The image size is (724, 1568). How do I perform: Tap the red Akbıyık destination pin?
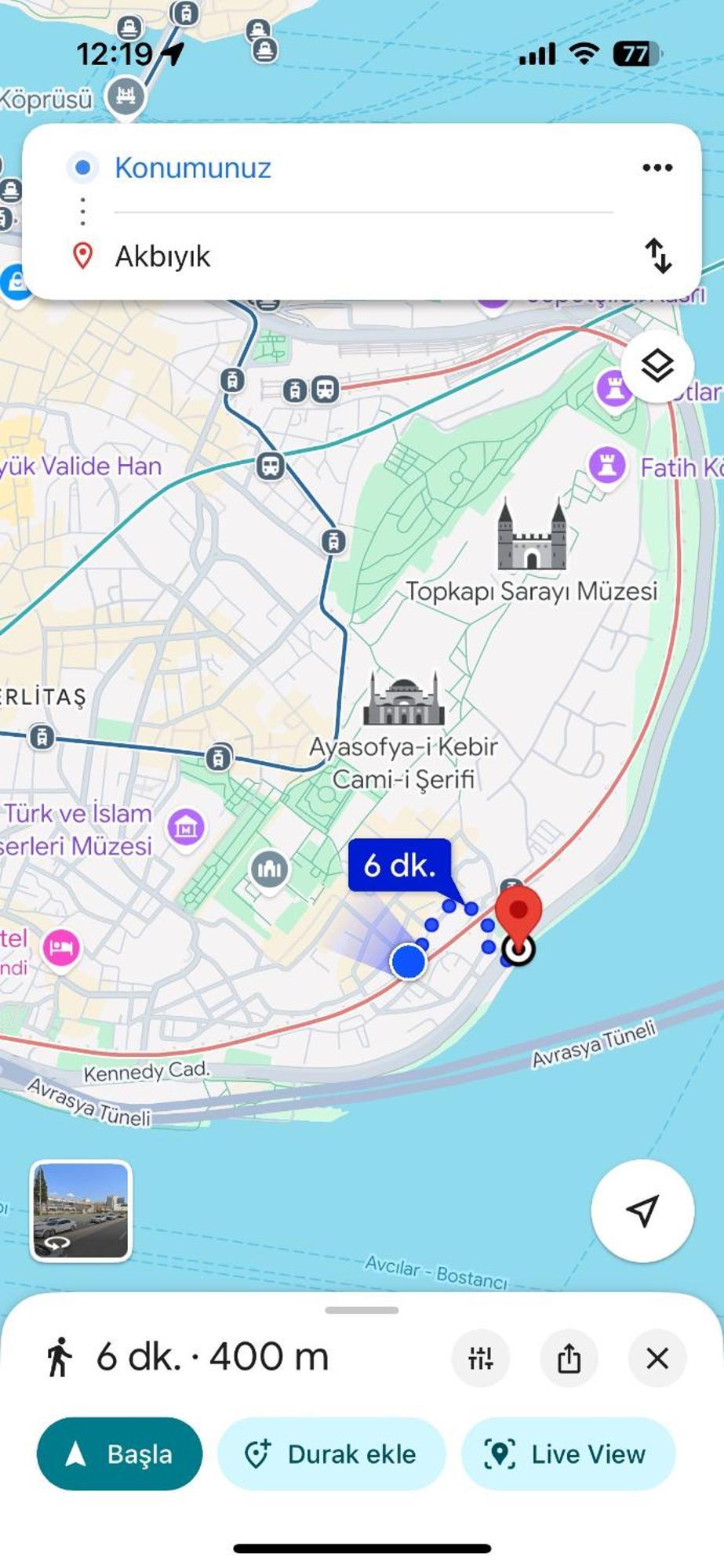pyautogui.click(x=518, y=913)
